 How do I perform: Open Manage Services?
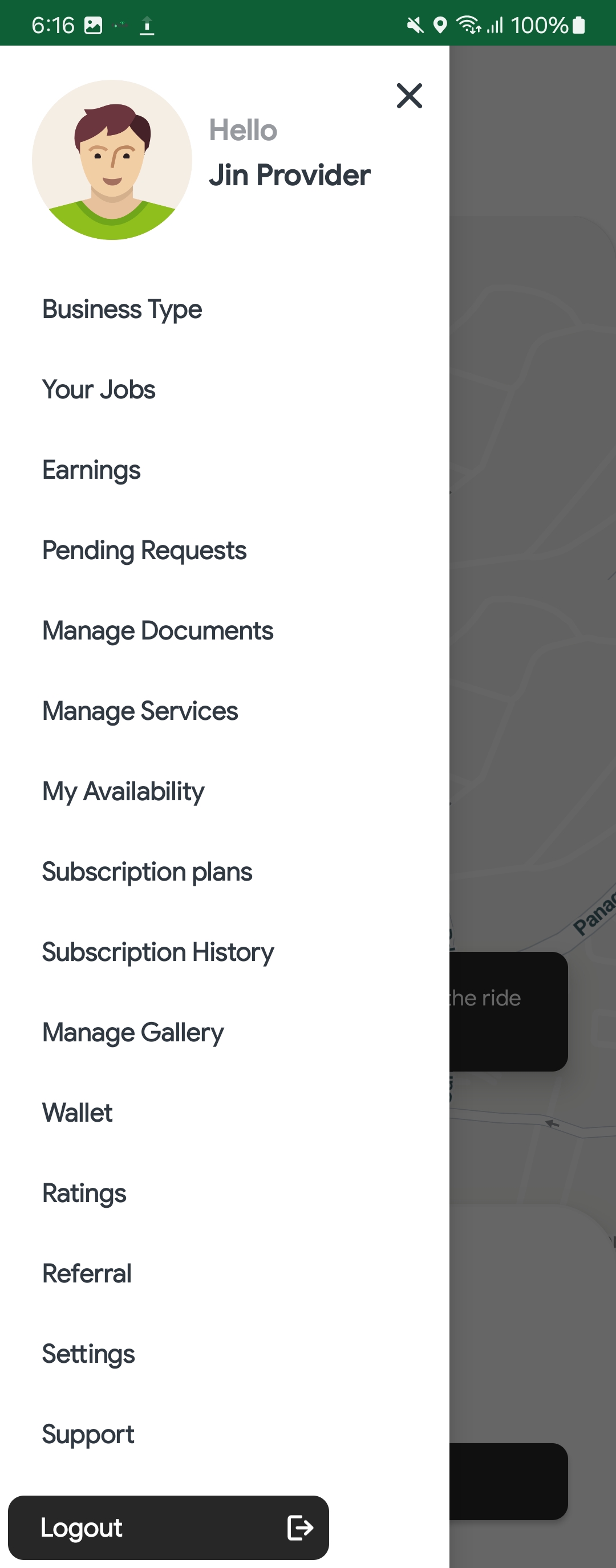(x=140, y=711)
